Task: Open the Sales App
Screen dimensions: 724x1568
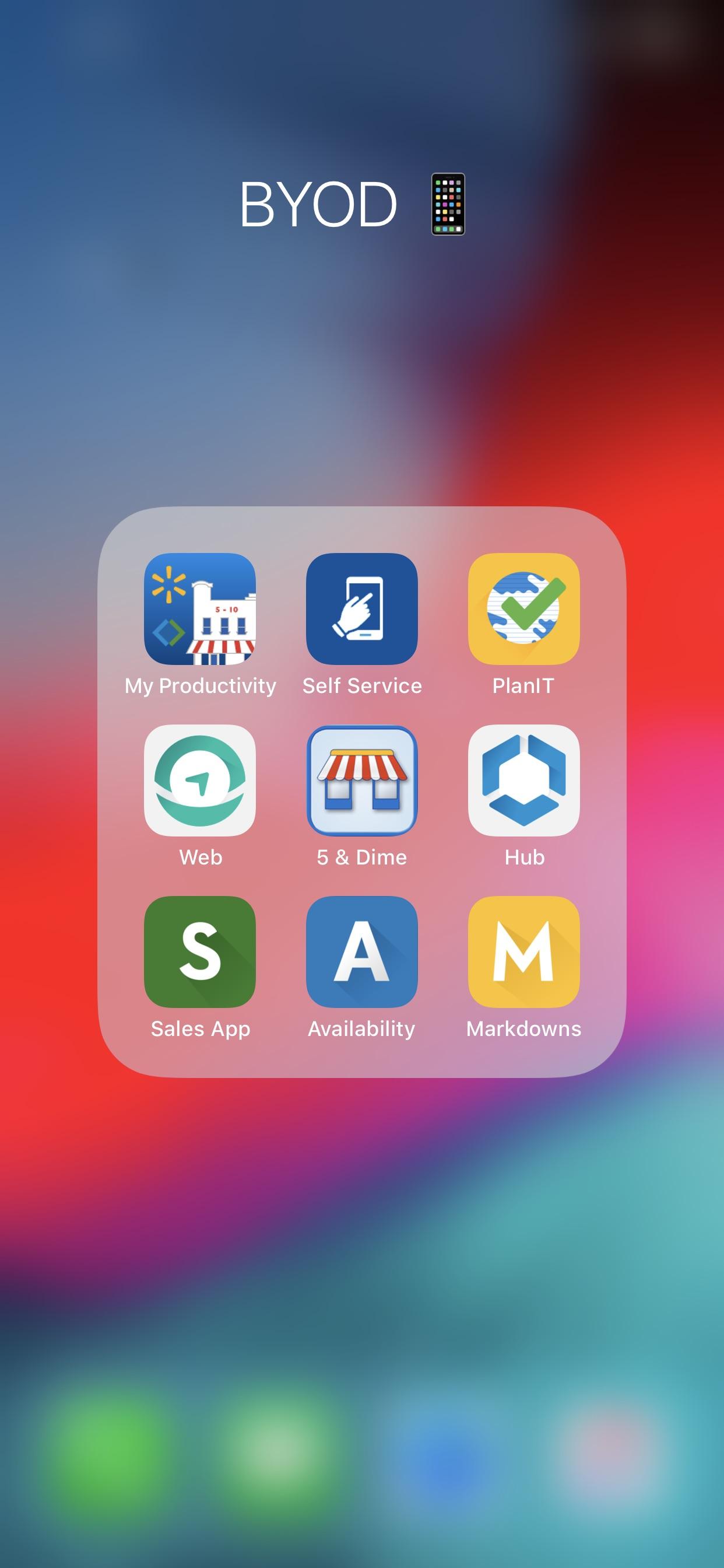Action: (x=199, y=951)
